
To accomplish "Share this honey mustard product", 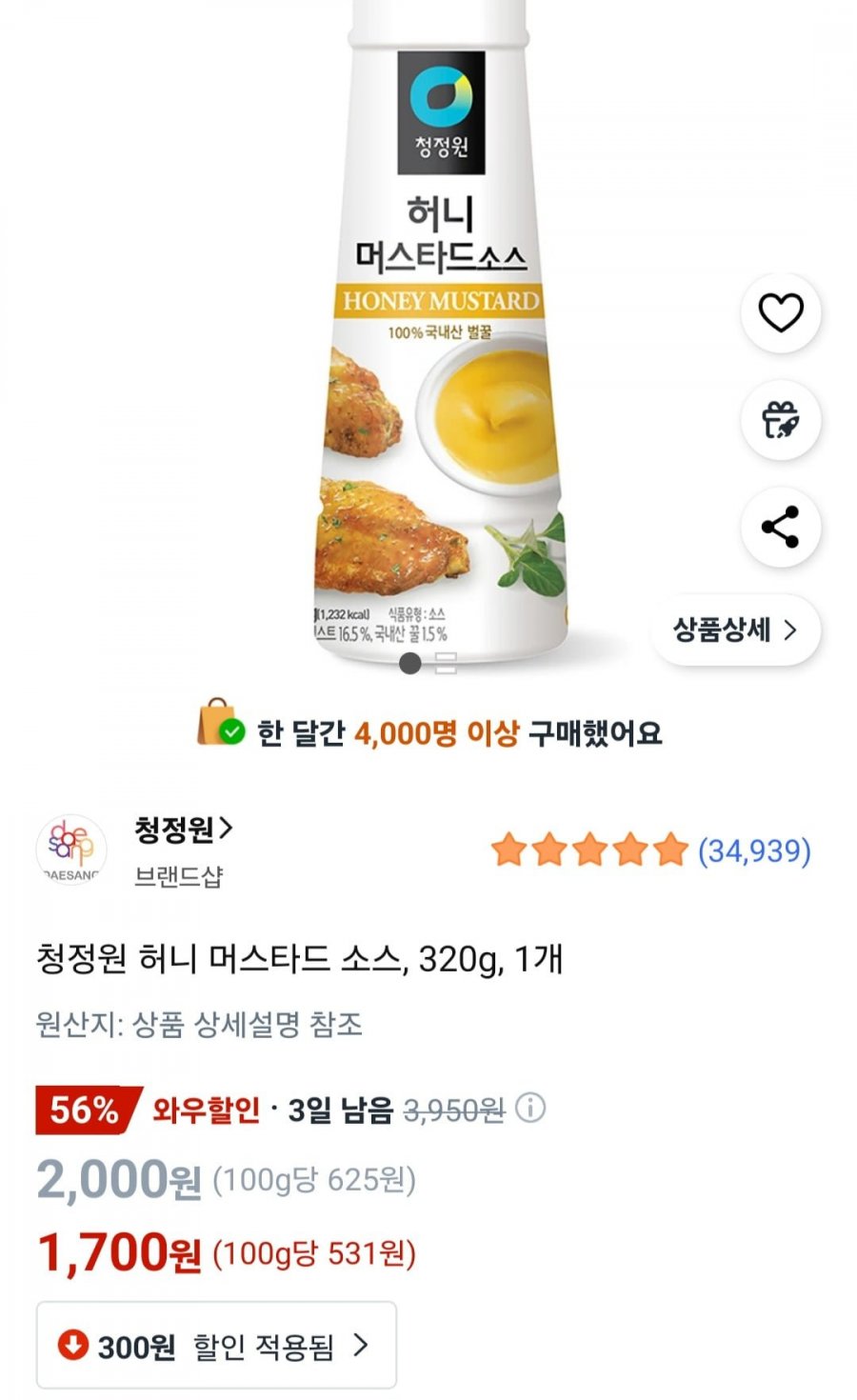I will 781,528.
